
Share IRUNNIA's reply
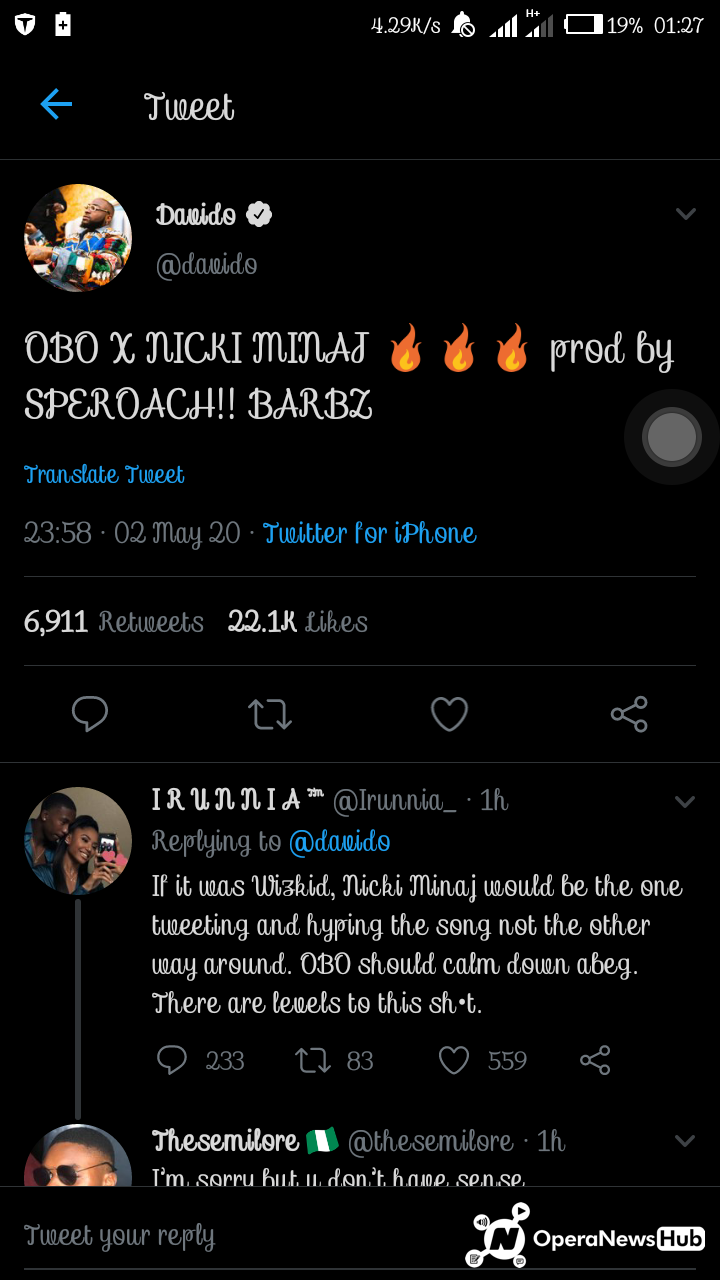(x=595, y=1060)
